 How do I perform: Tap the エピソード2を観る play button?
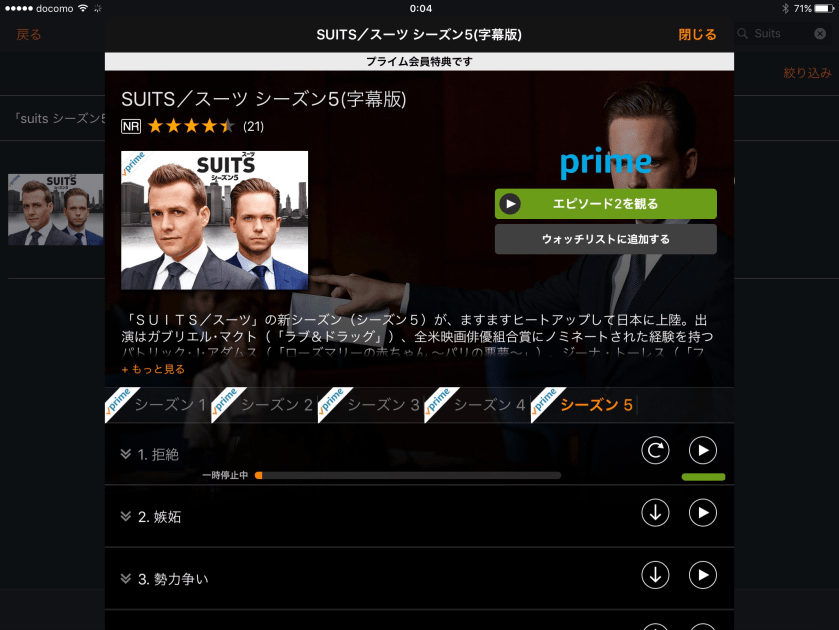[605, 204]
